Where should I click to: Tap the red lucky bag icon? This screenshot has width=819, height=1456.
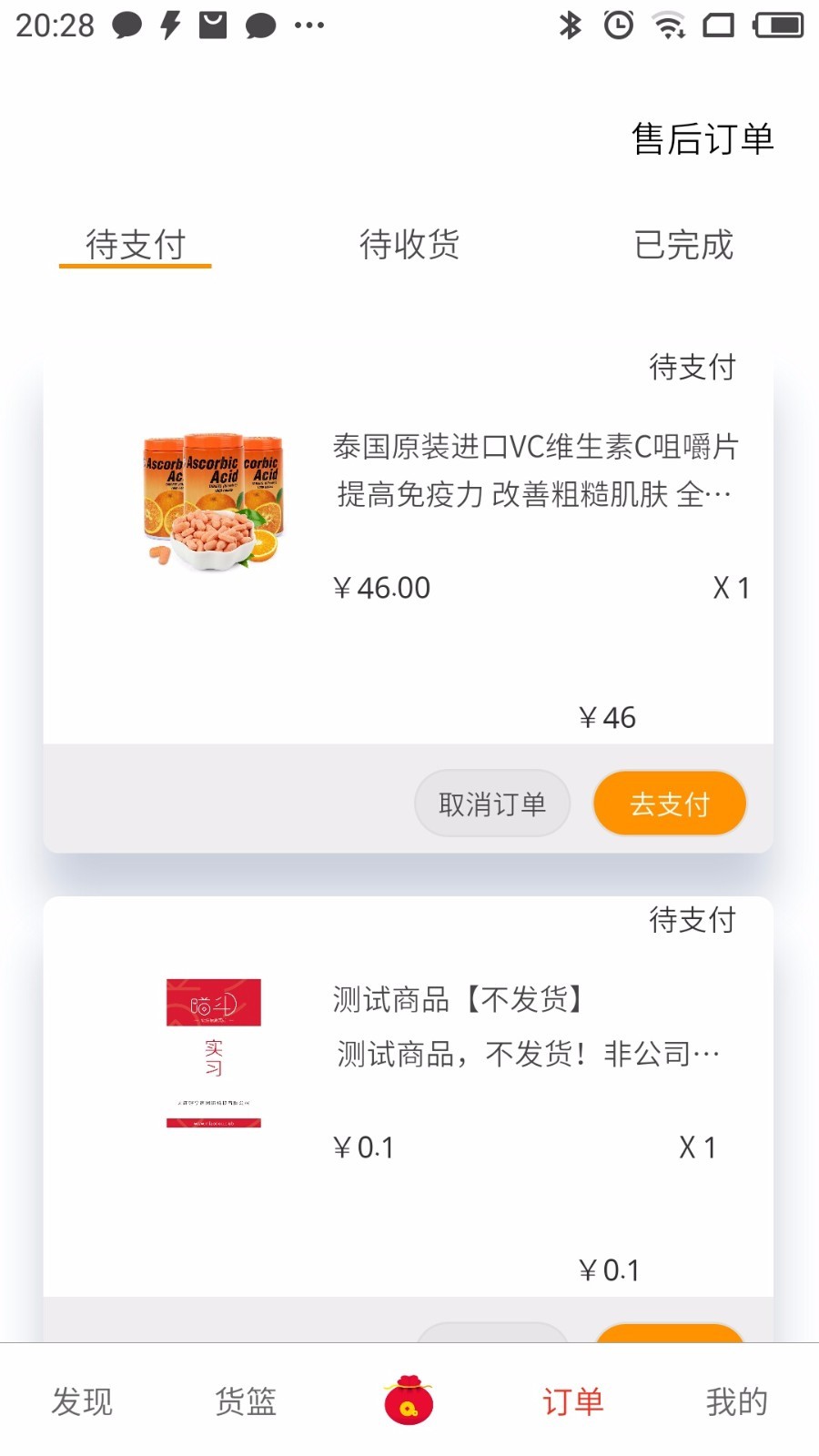[409, 1400]
